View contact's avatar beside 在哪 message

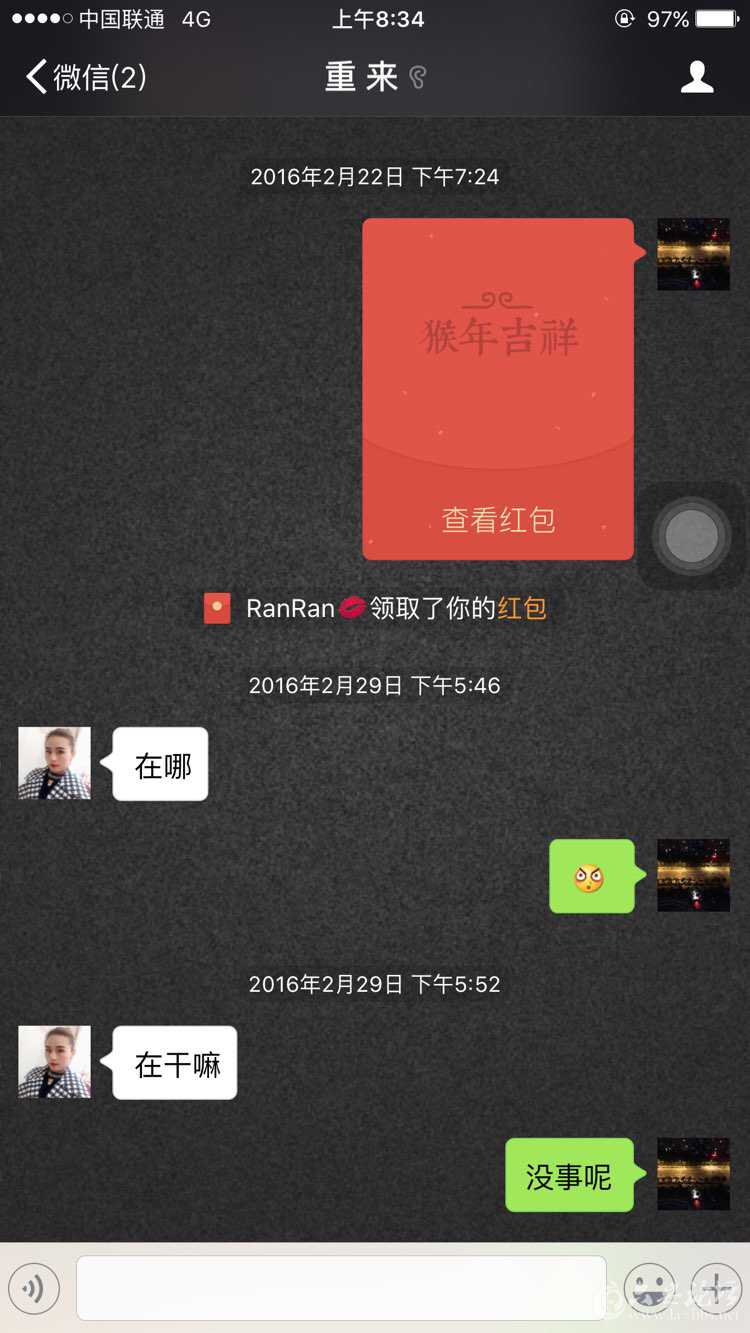point(55,763)
